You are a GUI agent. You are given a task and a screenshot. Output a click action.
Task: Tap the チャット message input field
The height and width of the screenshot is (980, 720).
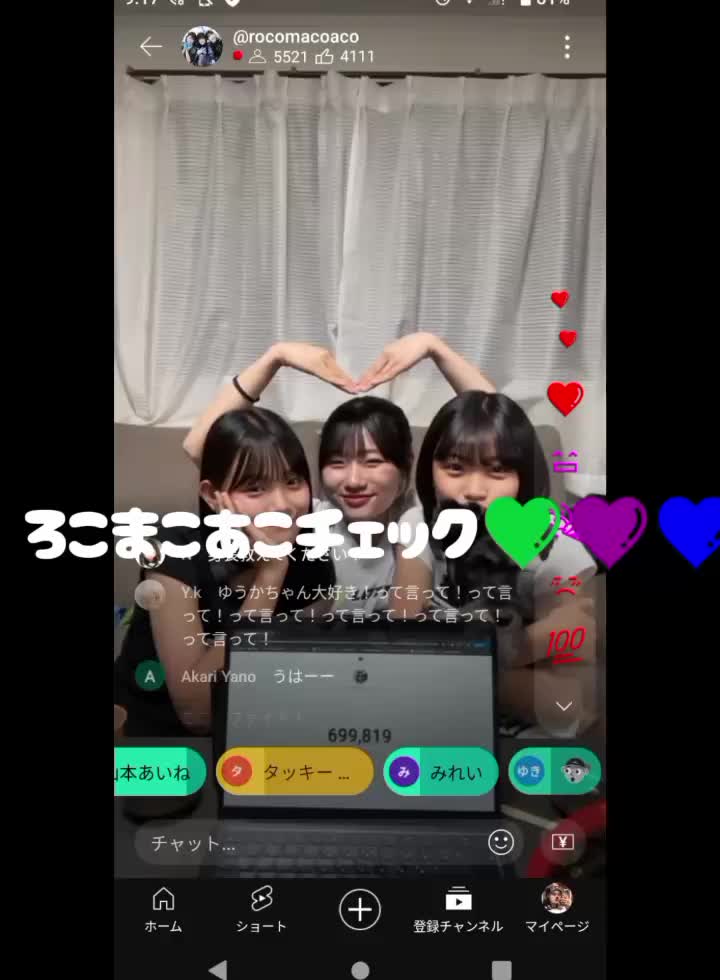click(x=310, y=843)
